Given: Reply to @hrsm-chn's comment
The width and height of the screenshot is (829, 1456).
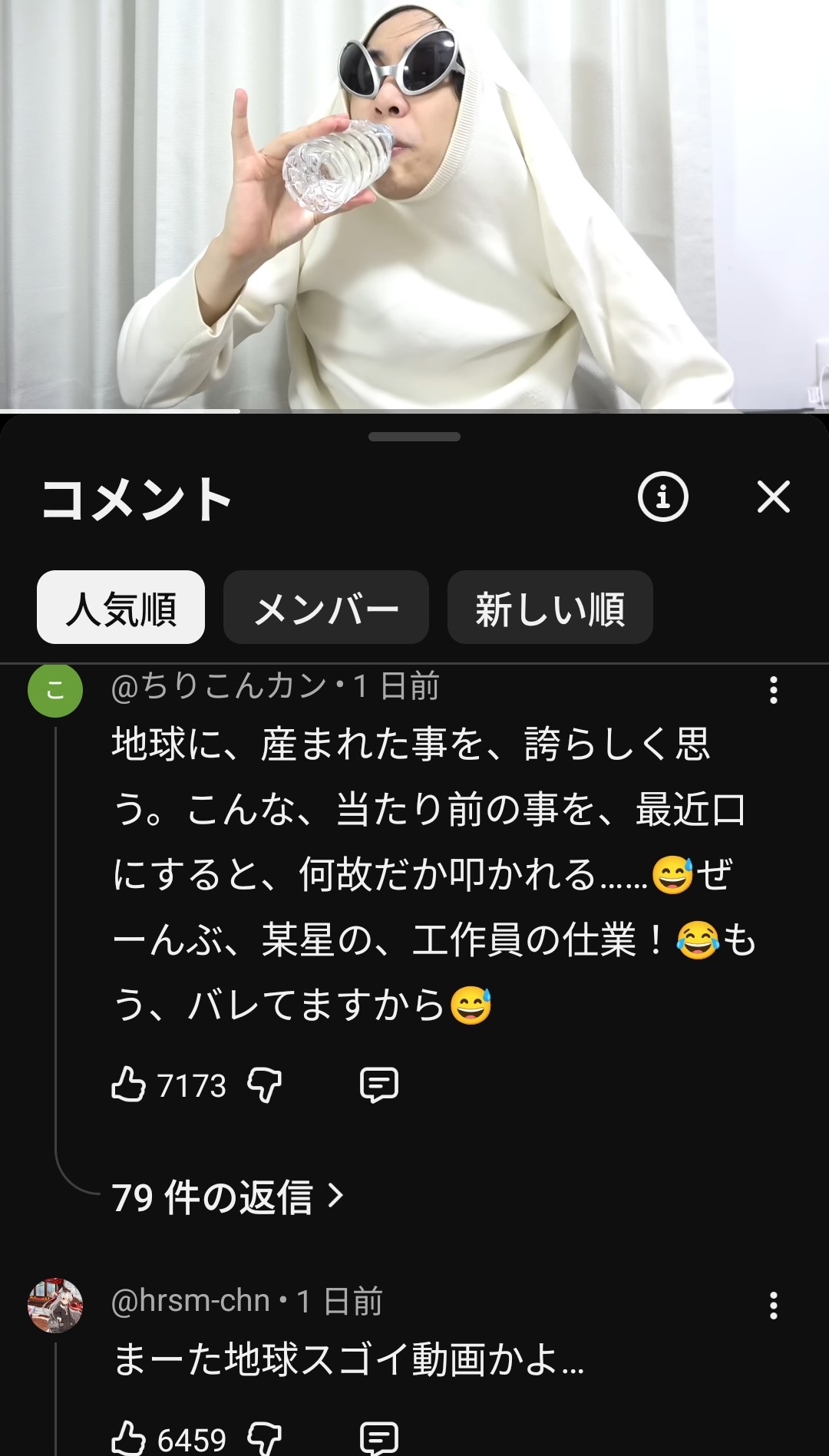Looking at the screenshot, I should [x=379, y=1438].
